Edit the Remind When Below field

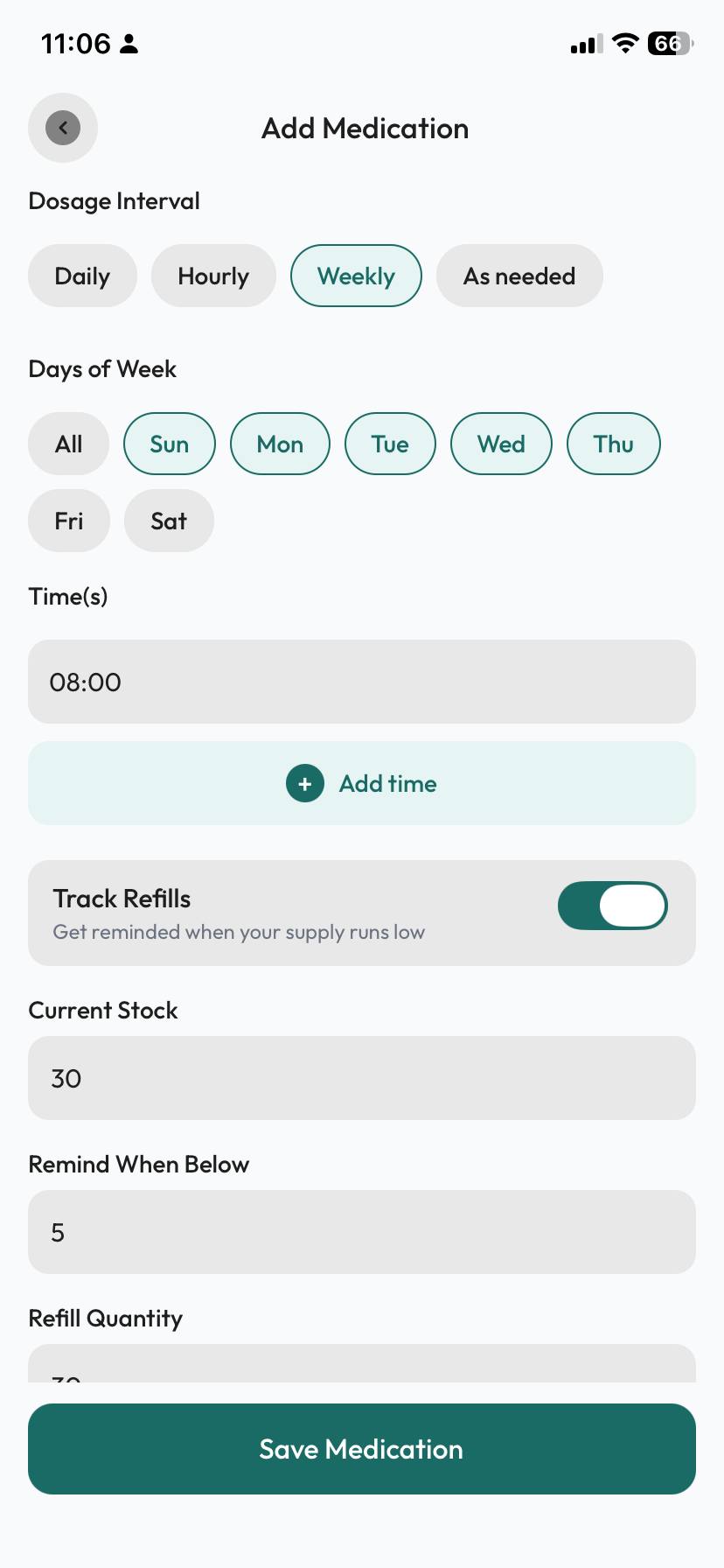point(362,1232)
